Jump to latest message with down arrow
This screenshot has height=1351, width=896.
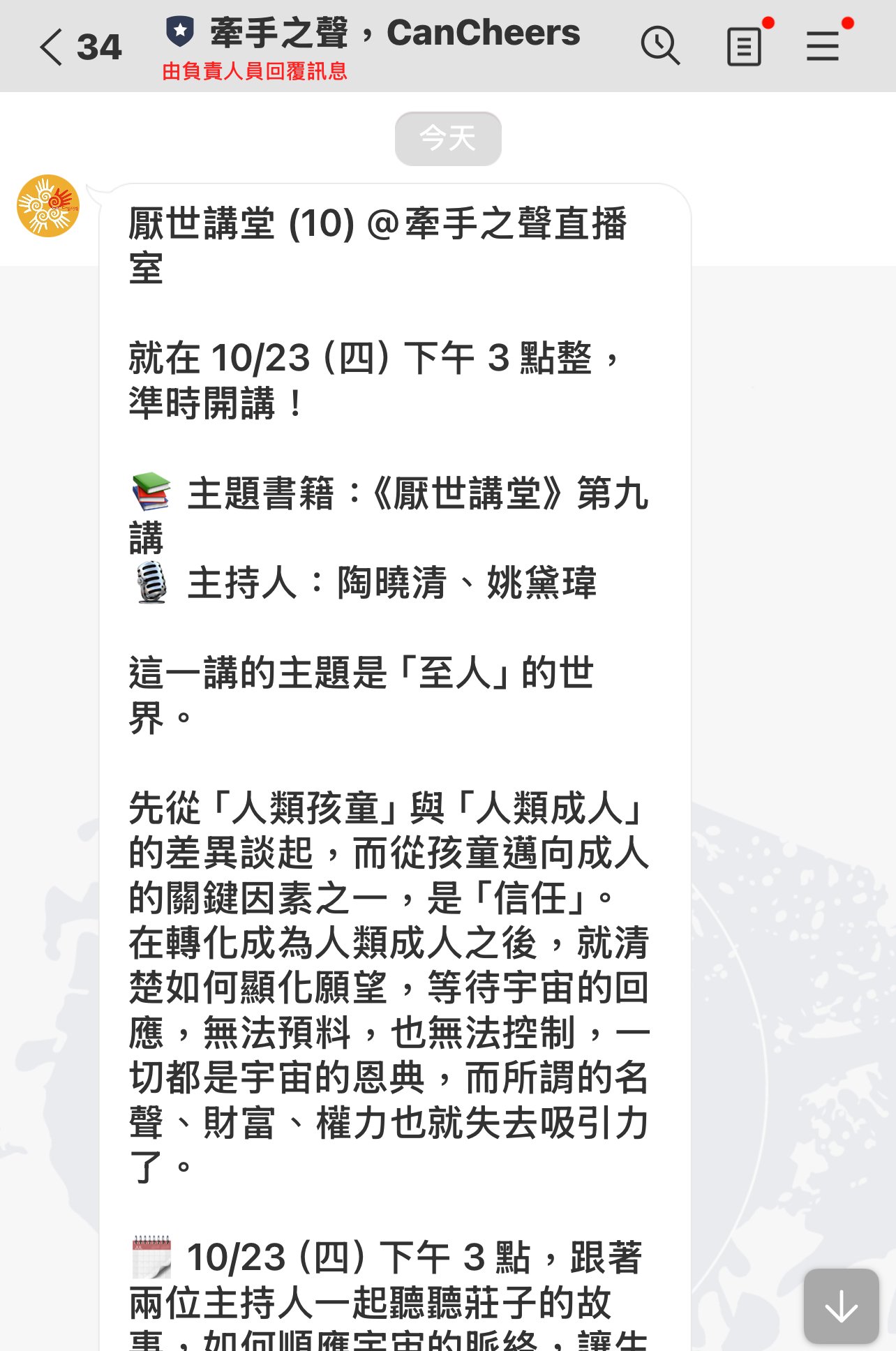tap(841, 1306)
